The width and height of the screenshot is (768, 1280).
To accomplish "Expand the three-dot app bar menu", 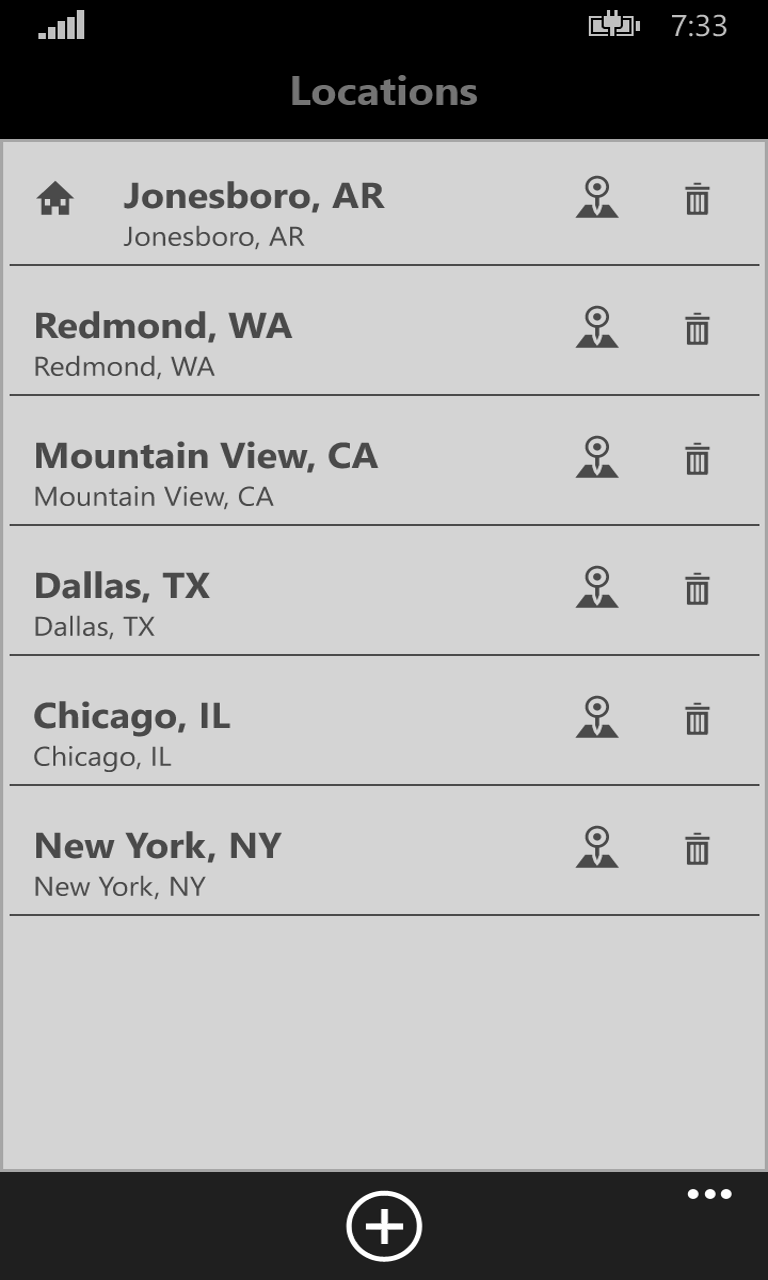I will tap(709, 1194).
